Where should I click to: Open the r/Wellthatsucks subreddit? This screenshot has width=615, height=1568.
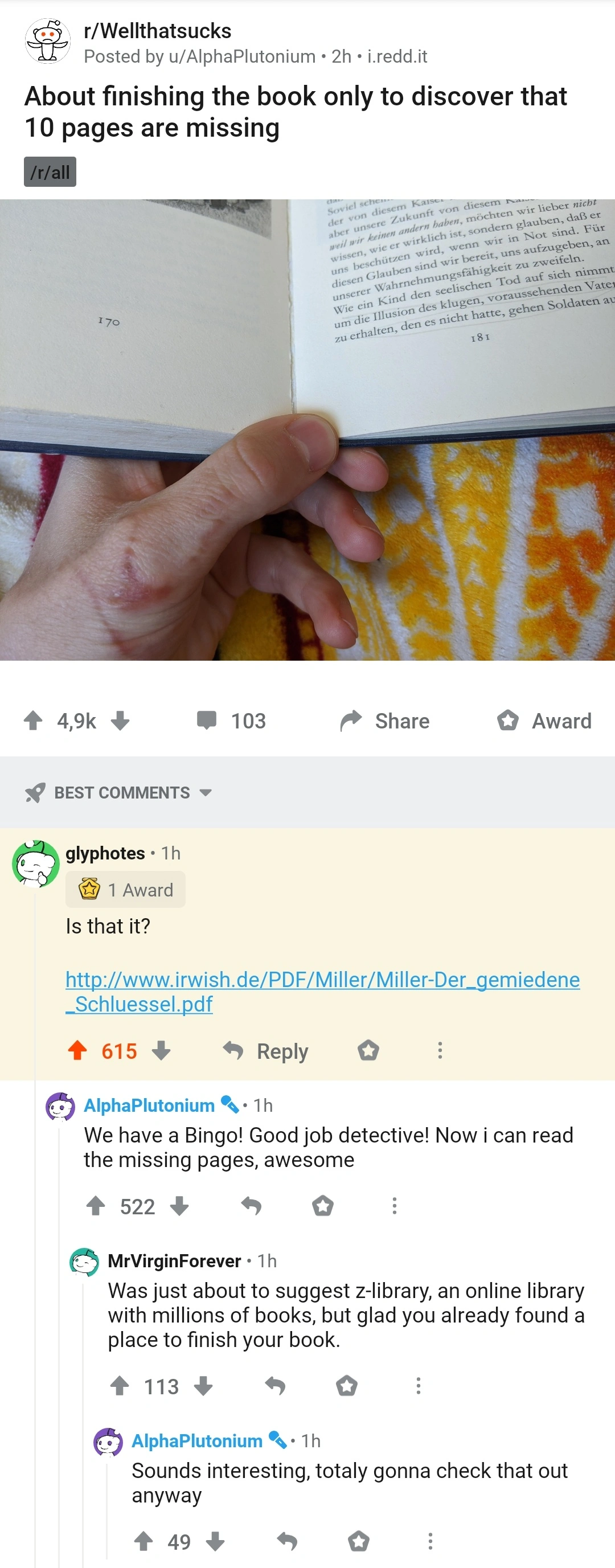pyautogui.click(x=157, y=30)
